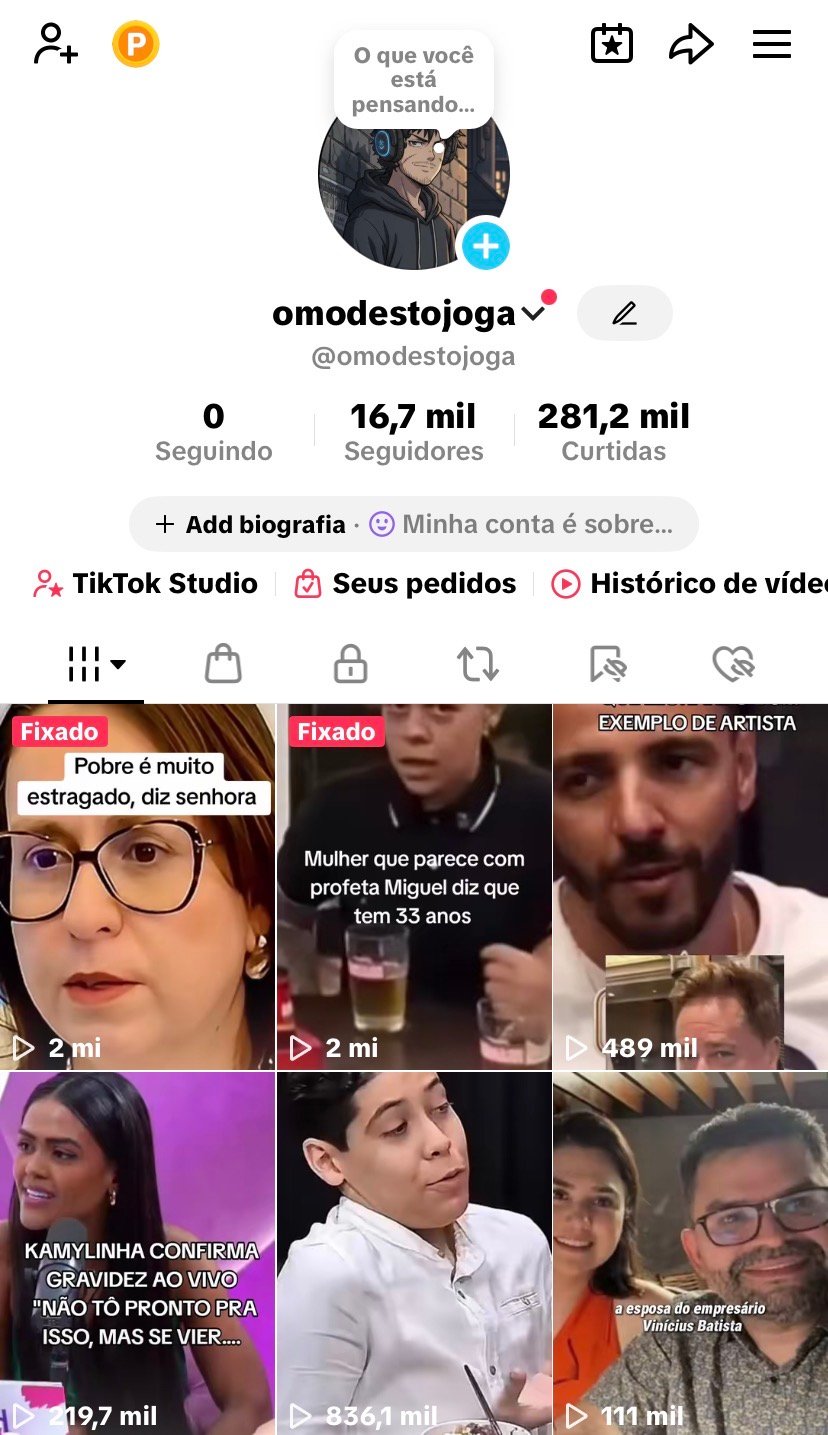Tap the blue plus on profile photo

(486, 246)
